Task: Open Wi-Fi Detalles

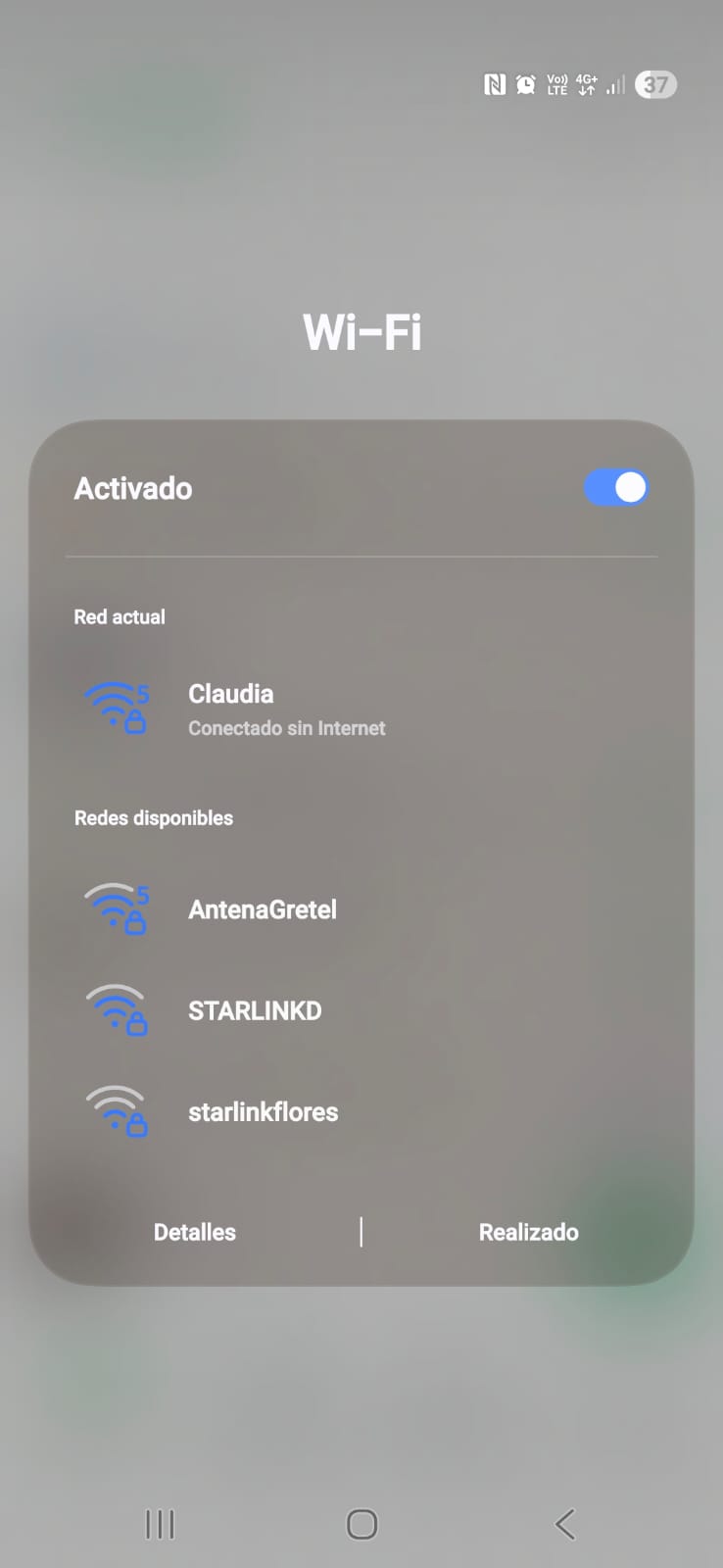Action: 195,1232
